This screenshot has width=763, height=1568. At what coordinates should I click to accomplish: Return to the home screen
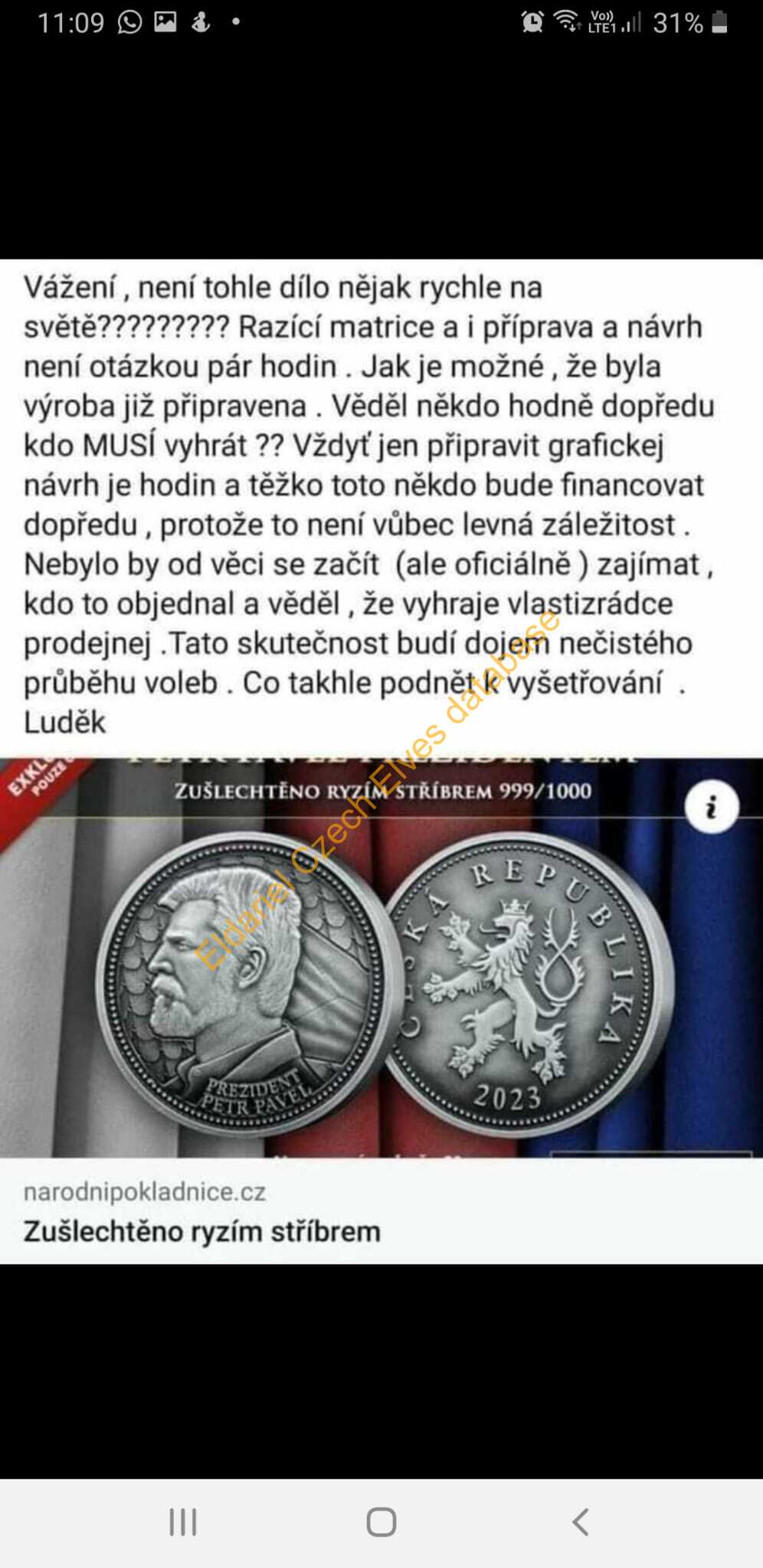[x=381, y=1522]
